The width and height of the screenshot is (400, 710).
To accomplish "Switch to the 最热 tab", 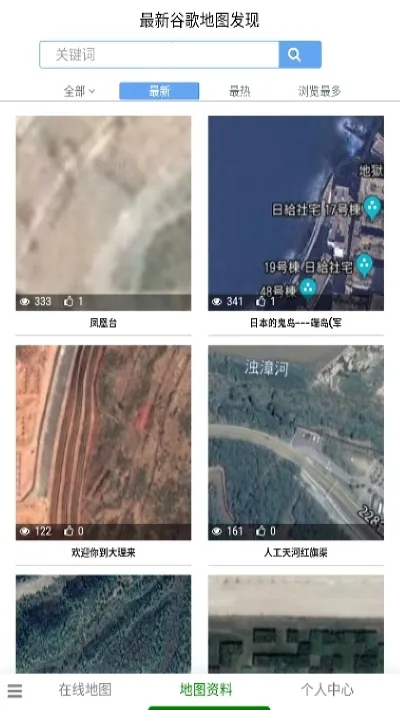I will pyautogui.click(x=240, y=91).
